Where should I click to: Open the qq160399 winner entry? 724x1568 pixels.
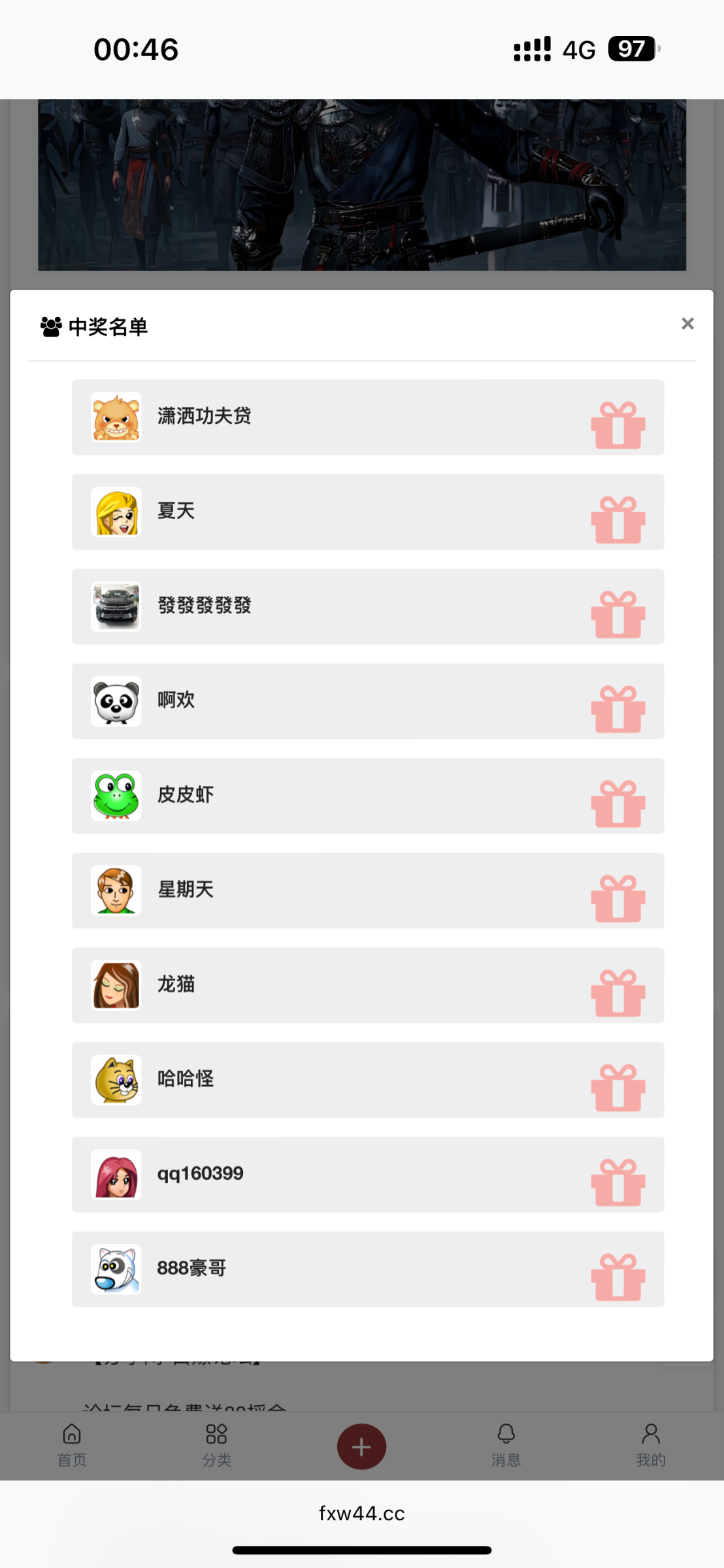pyautogui.click(x=367, y=1175)
